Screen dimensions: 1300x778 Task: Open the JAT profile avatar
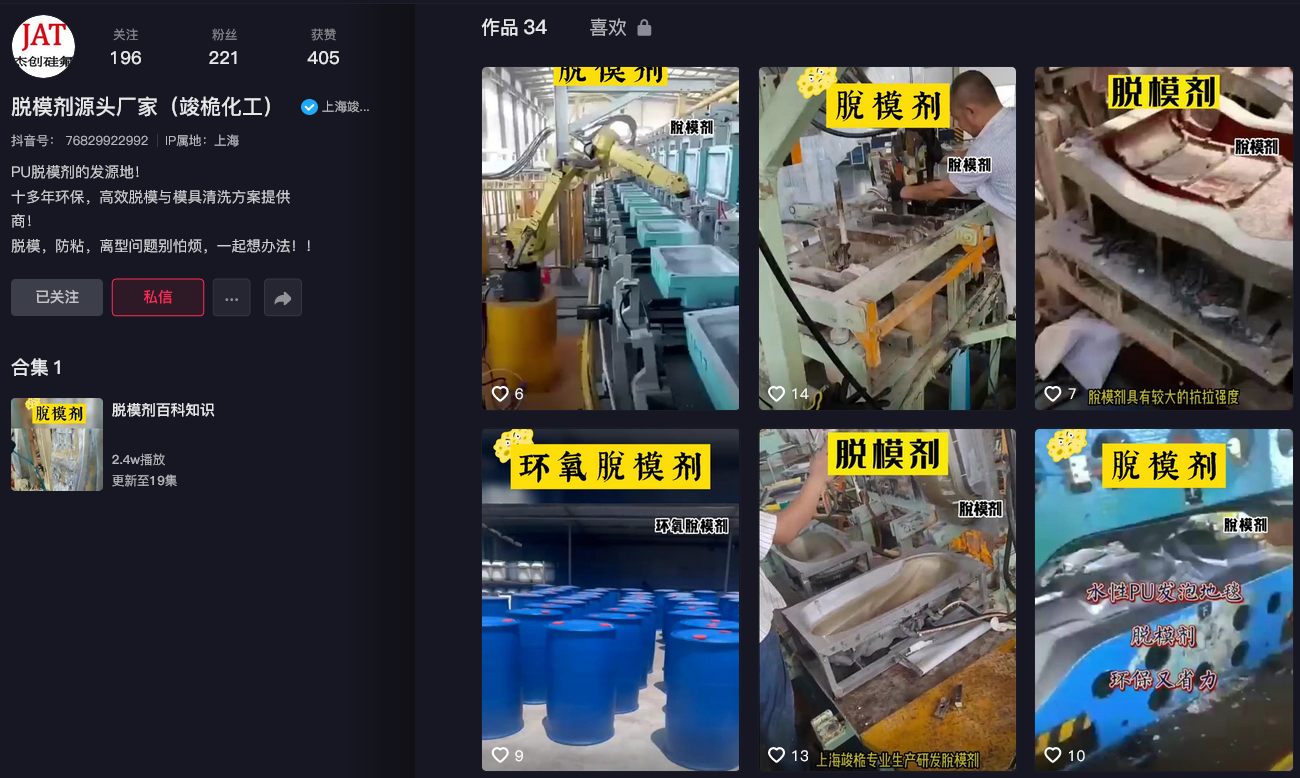coord(43,46)
